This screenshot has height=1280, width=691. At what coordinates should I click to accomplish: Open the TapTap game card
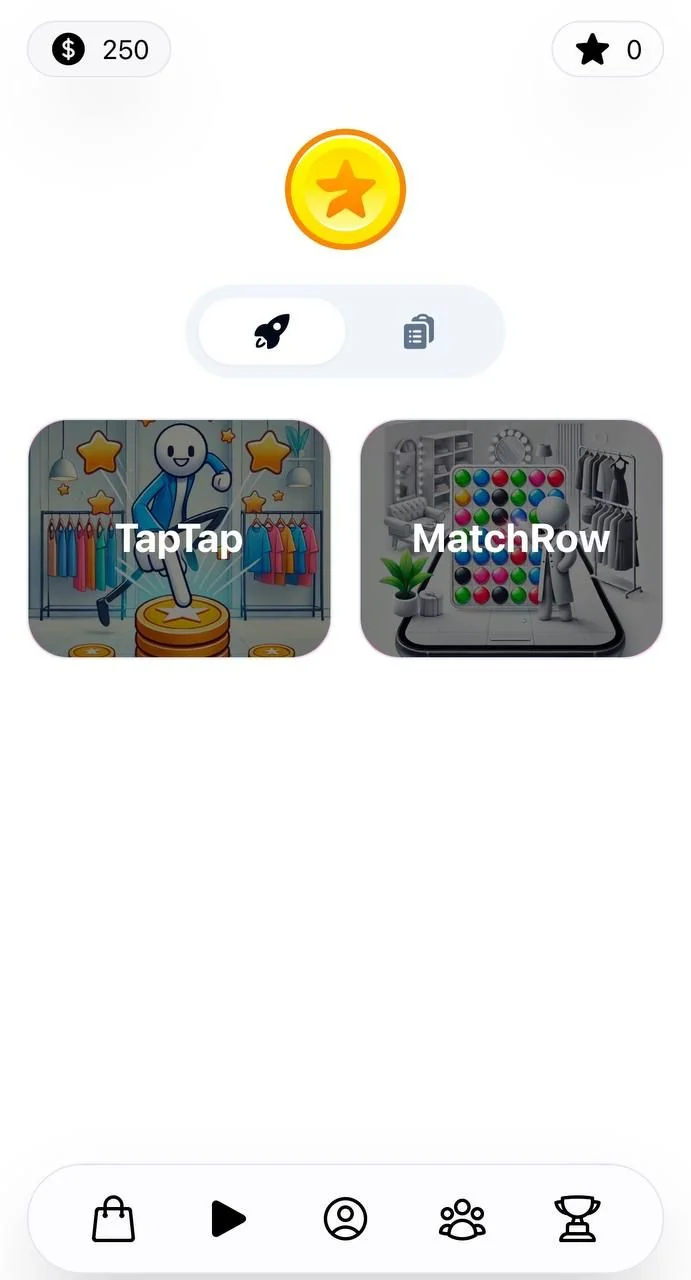[x=179, y=539]
